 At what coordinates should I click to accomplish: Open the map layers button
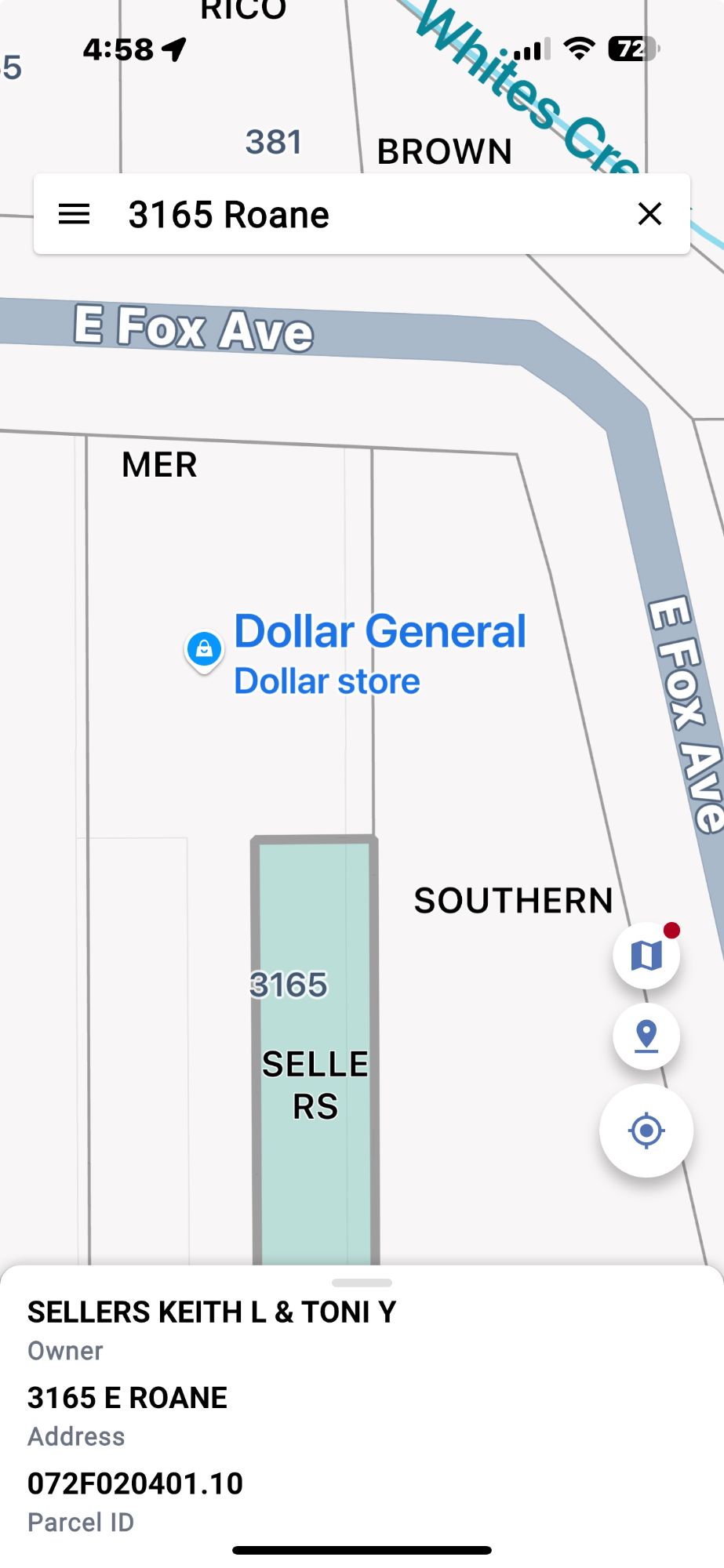(x=646, y=955)
